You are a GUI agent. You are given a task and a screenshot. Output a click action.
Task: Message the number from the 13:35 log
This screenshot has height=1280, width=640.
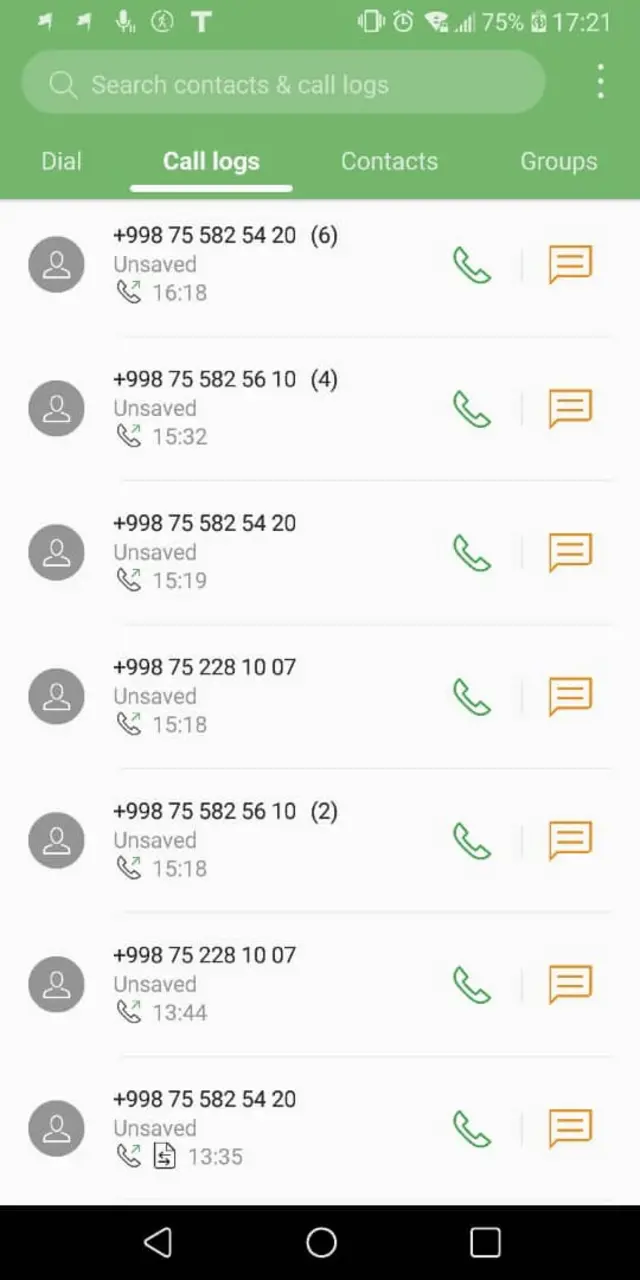click(570, 1129)
